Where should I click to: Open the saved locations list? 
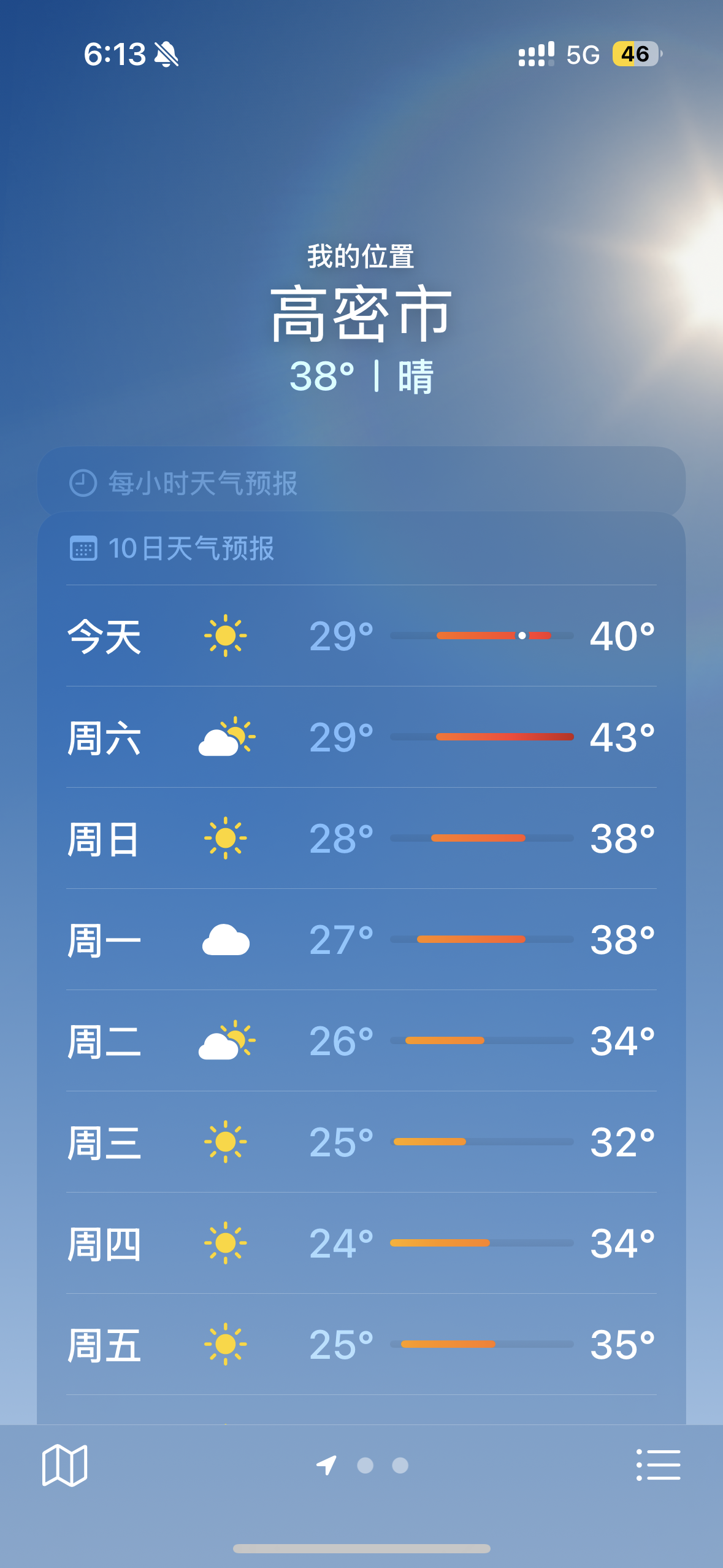(658, 1465)
